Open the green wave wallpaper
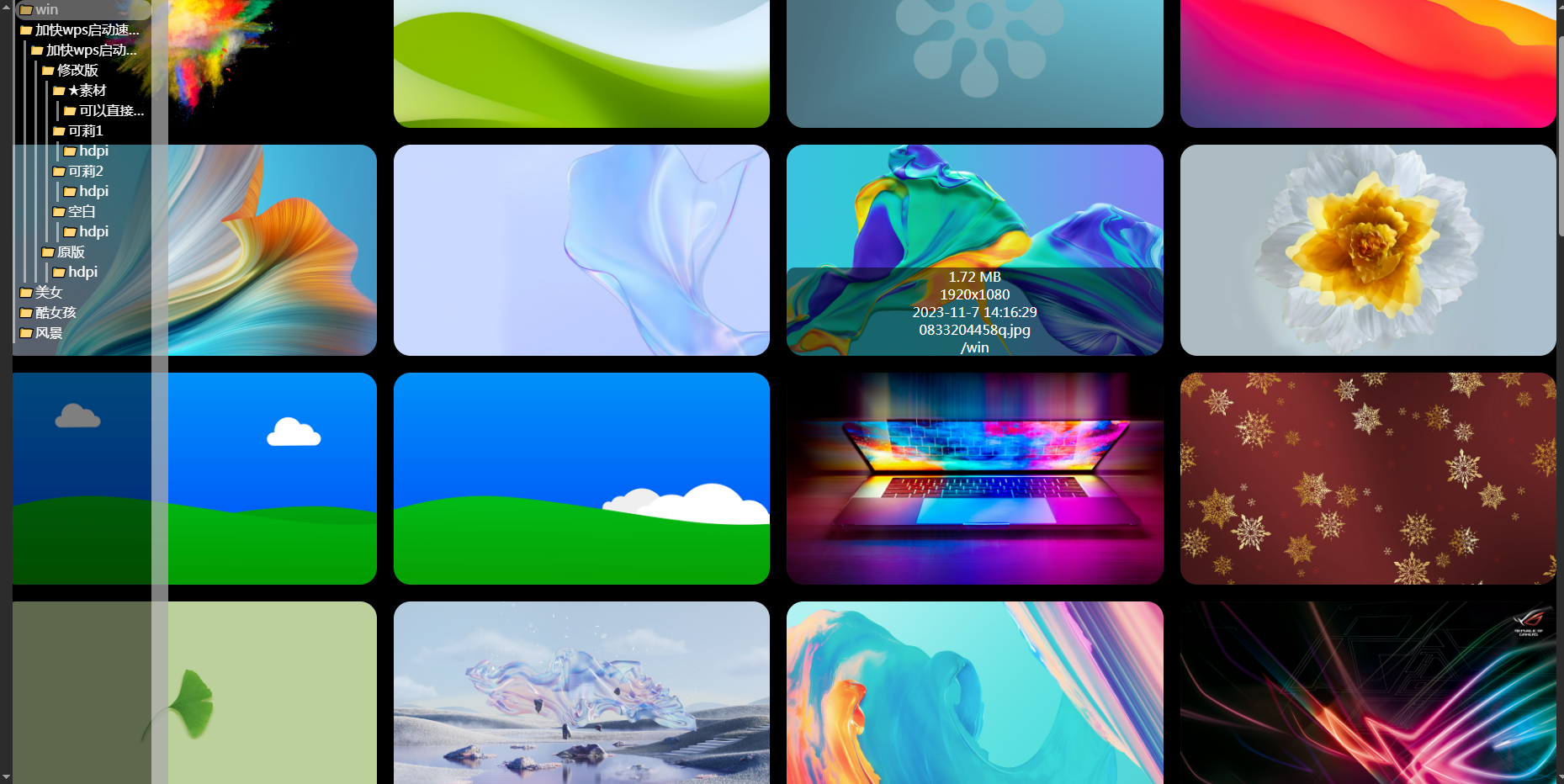The width and height of the screenshot is (1564, 784). (x=581, y=63)
